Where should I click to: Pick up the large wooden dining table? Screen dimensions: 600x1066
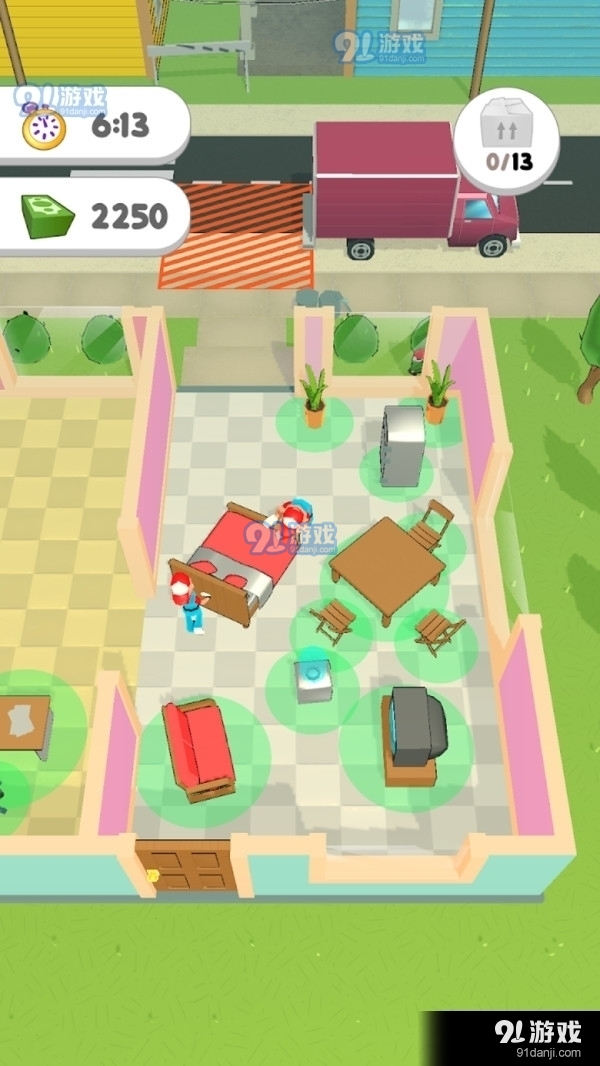[386, 565]
